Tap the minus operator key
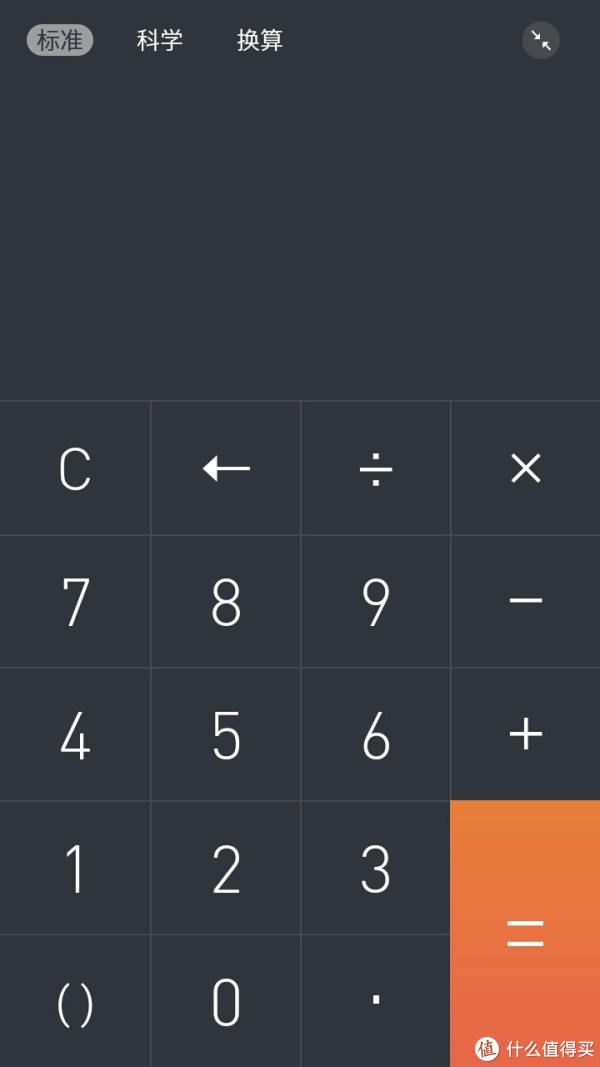The height and width of the screenshot is (1067, 600). (525, 601)
